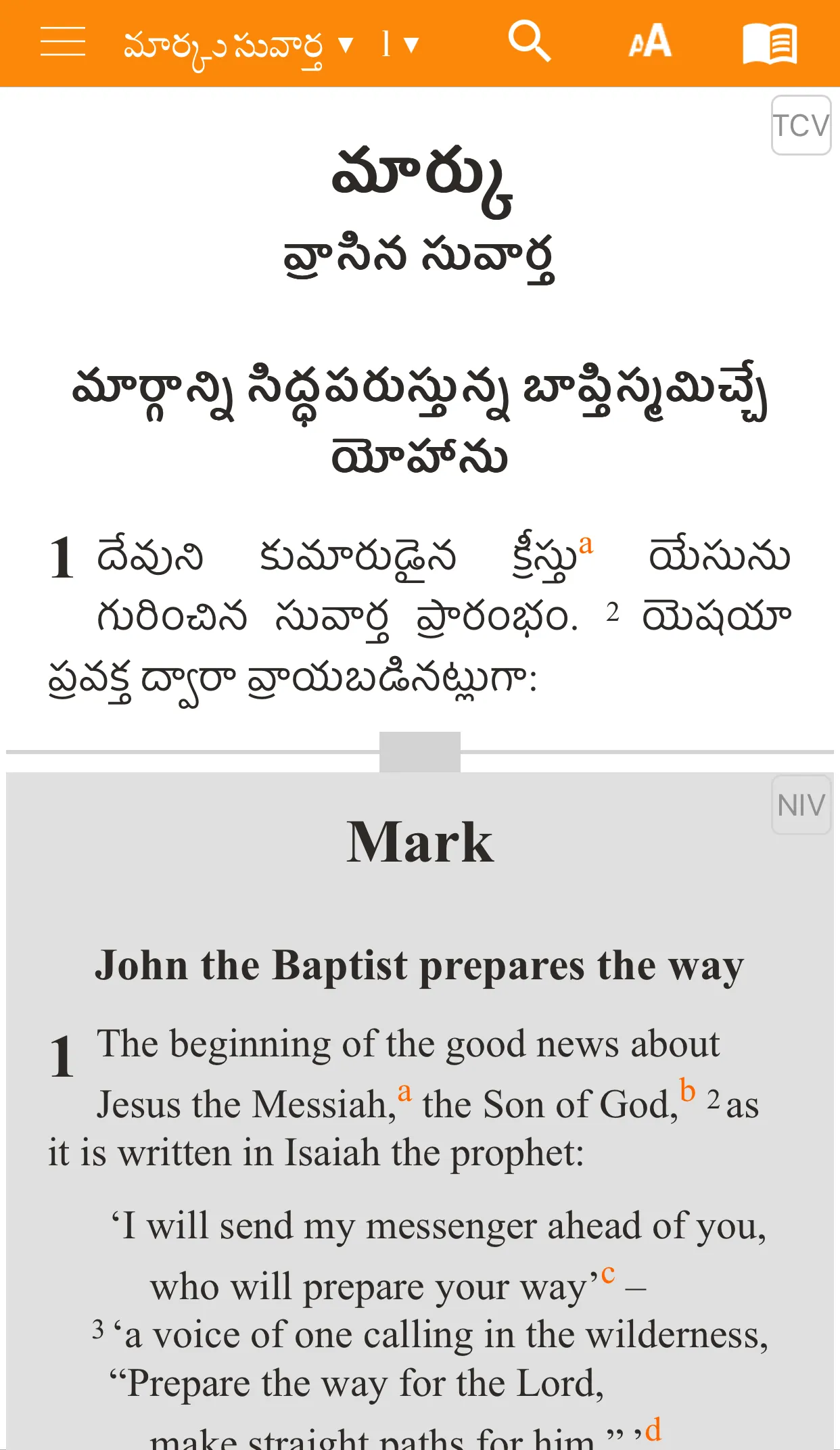The image size is (840, 1450).
Task: Open the text size settings
Action: (x=650, y=42)
